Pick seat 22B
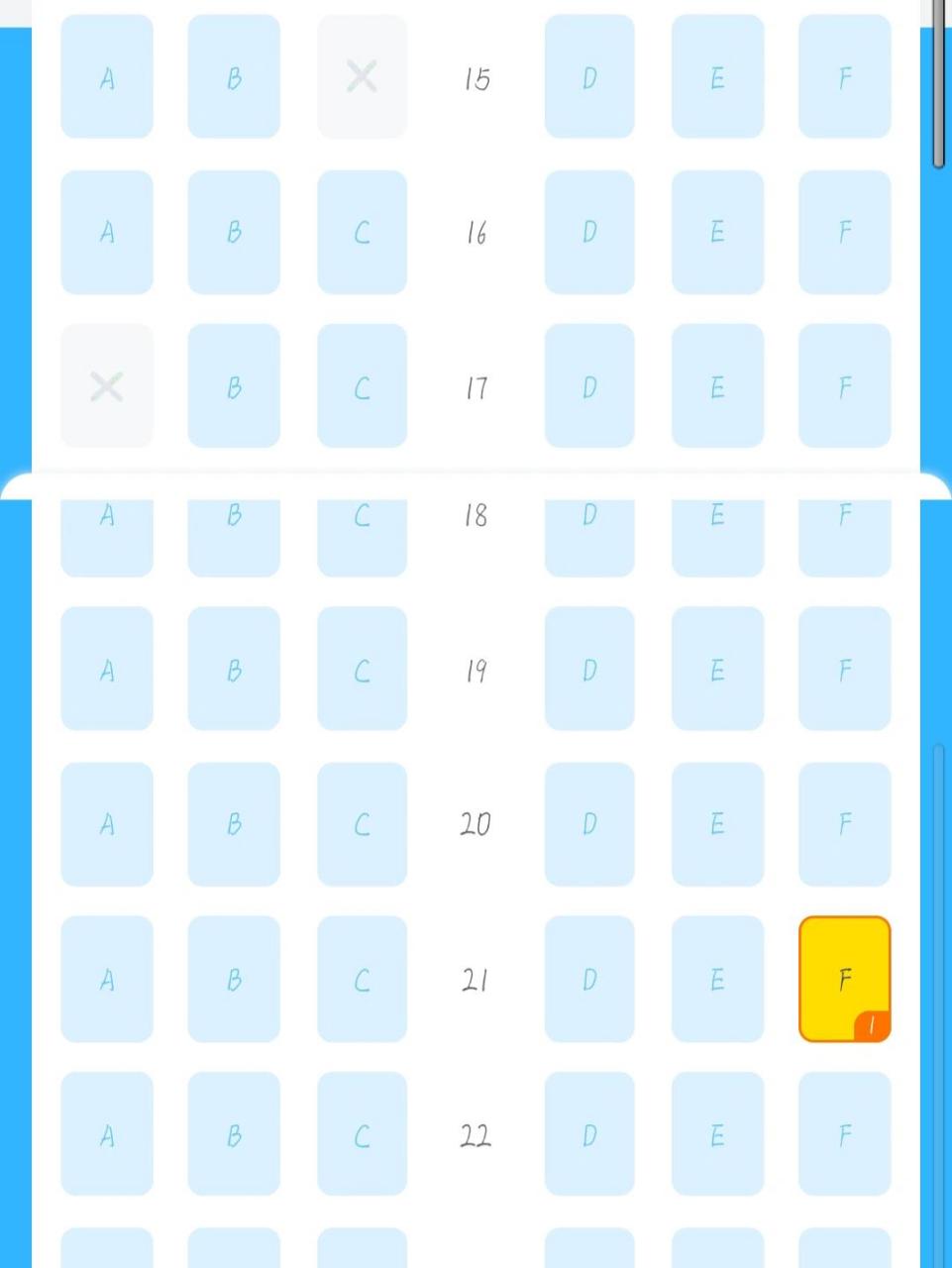Viewport: 952px width, 1268px height. point(234,1134)
